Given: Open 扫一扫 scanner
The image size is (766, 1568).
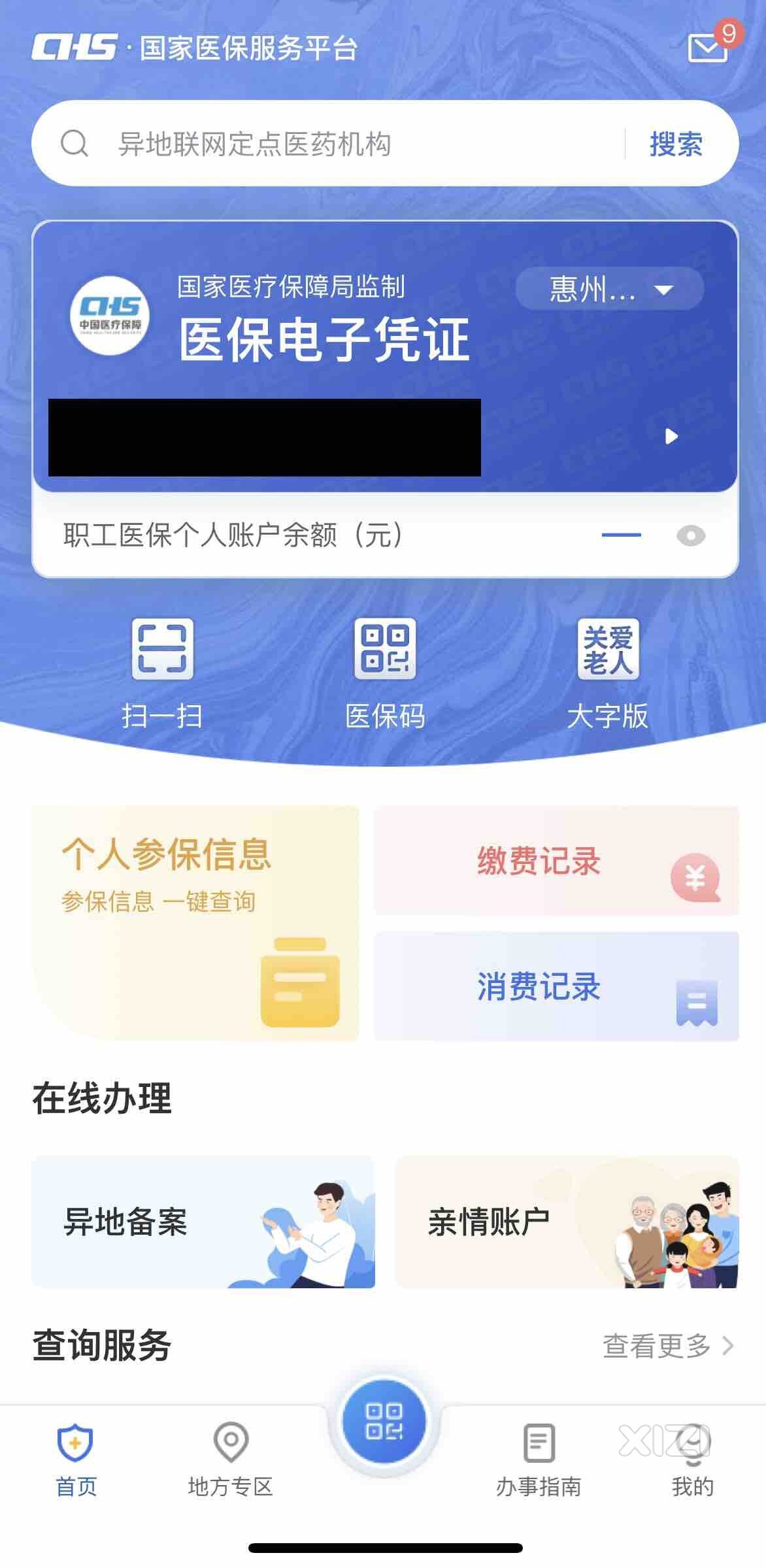Looking at the screenshot, I should tap(162, 673).
